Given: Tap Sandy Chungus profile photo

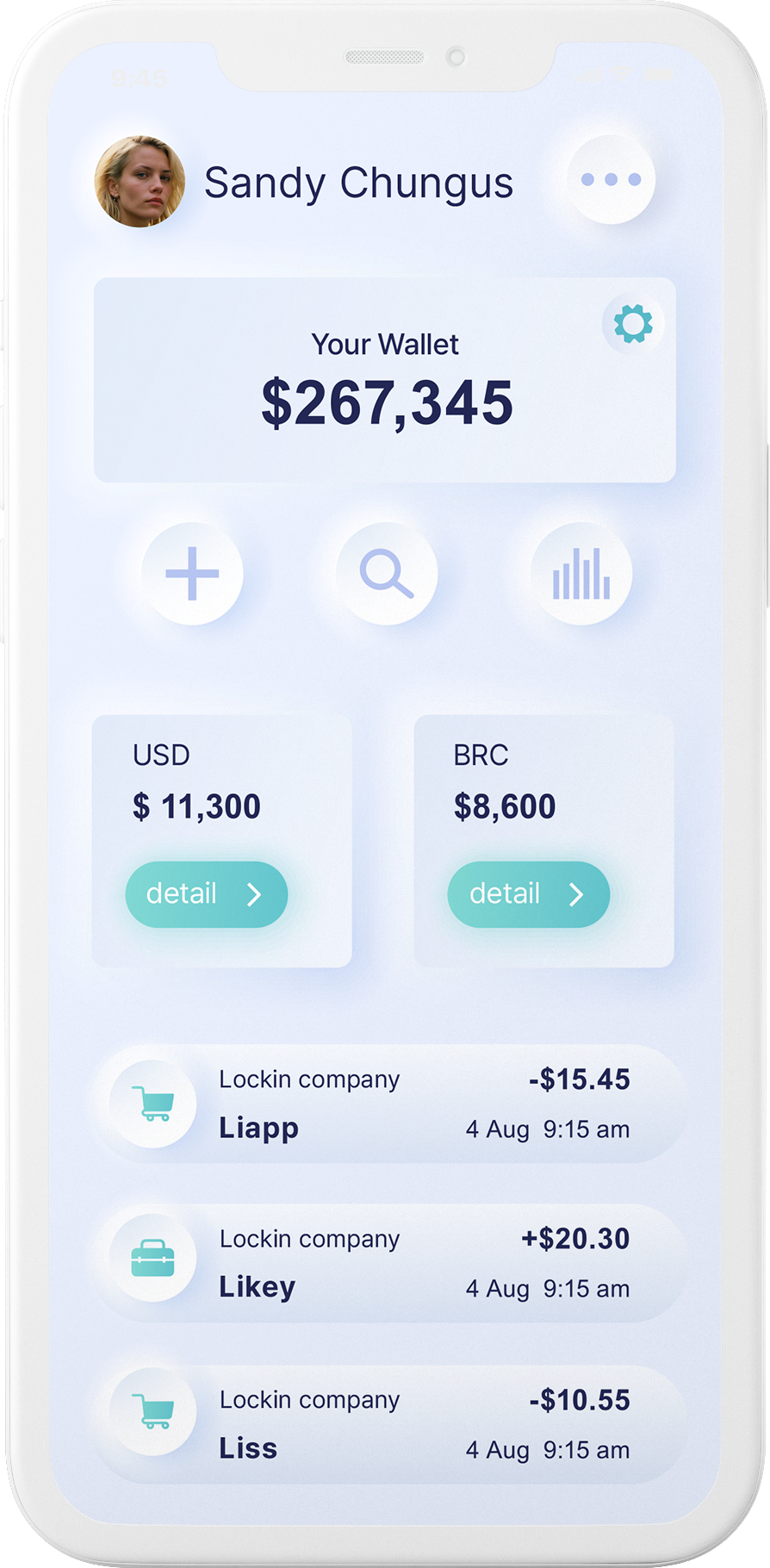Looking at the screenshot, I should 140,182.
